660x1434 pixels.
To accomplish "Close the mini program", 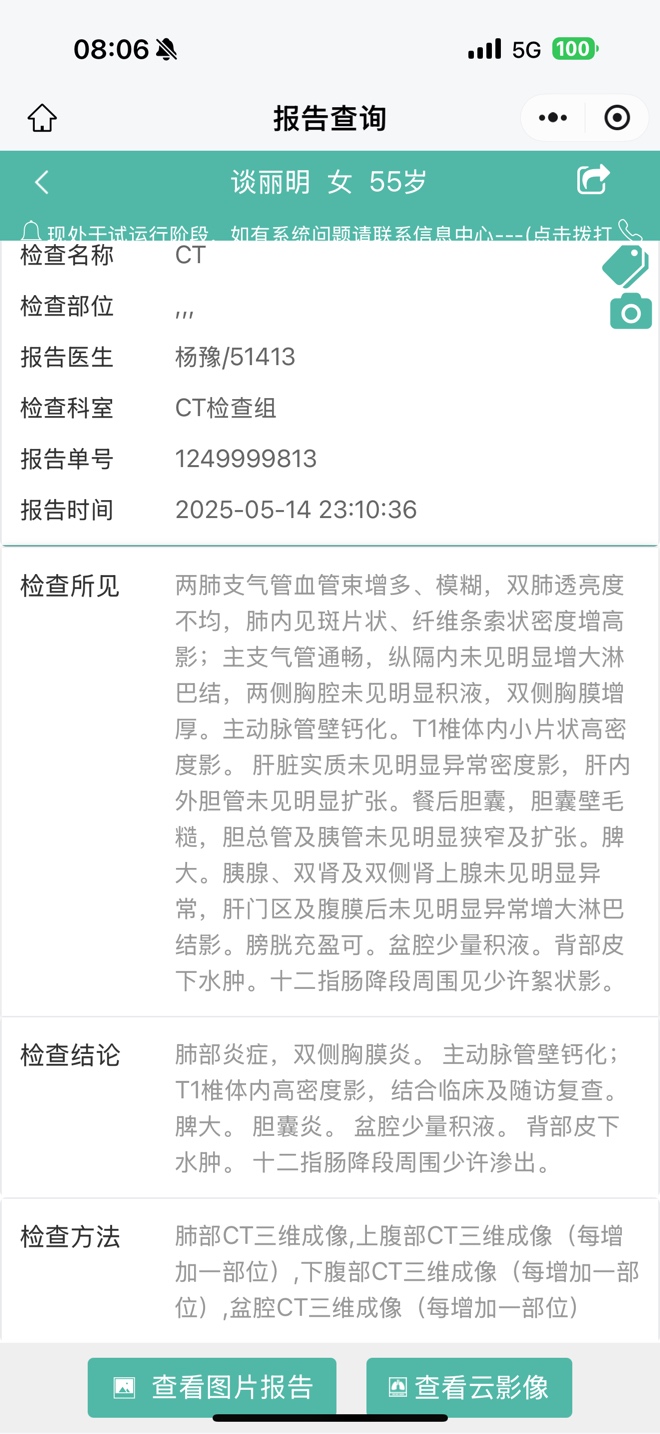I will [x=617, y=118].
